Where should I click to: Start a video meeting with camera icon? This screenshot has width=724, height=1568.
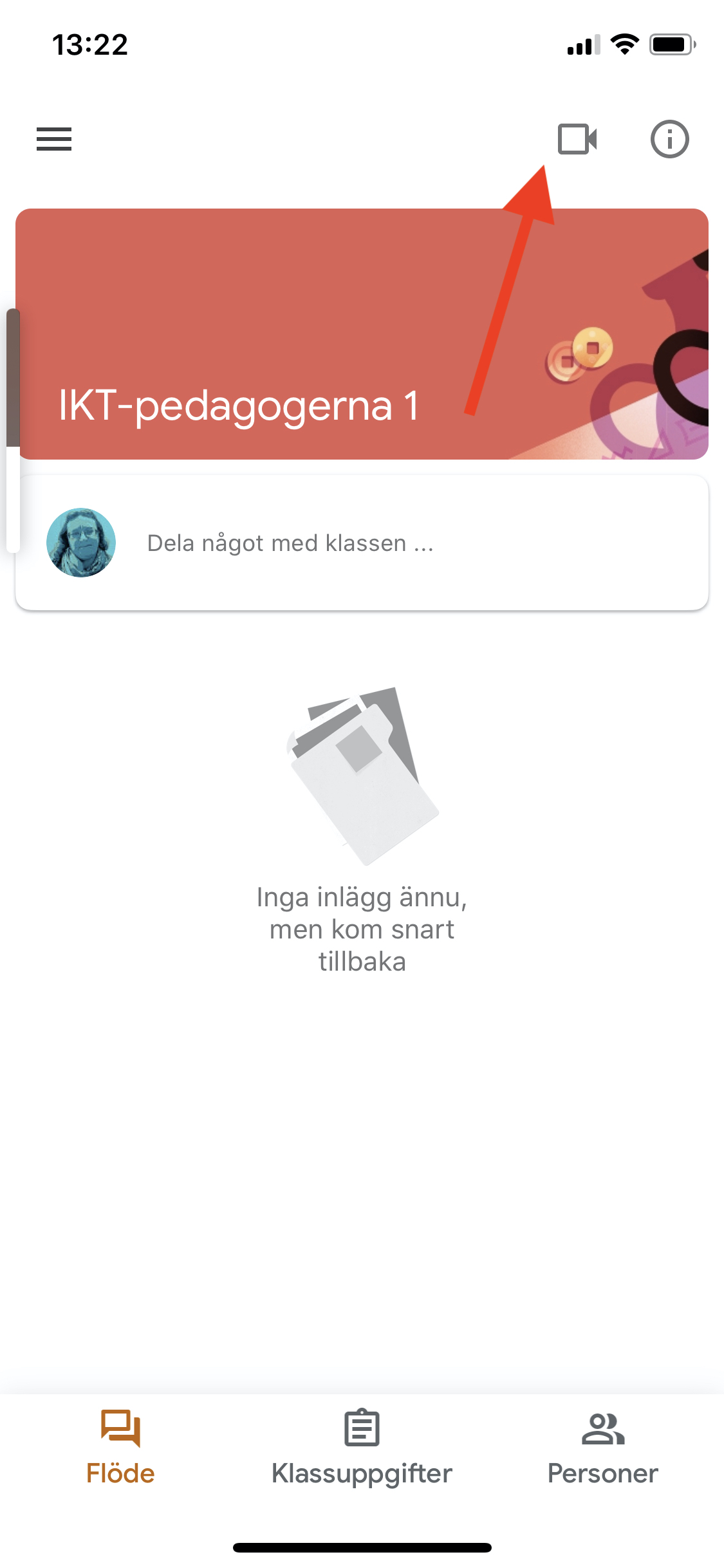pyautogui.click(x=577, y=138)
